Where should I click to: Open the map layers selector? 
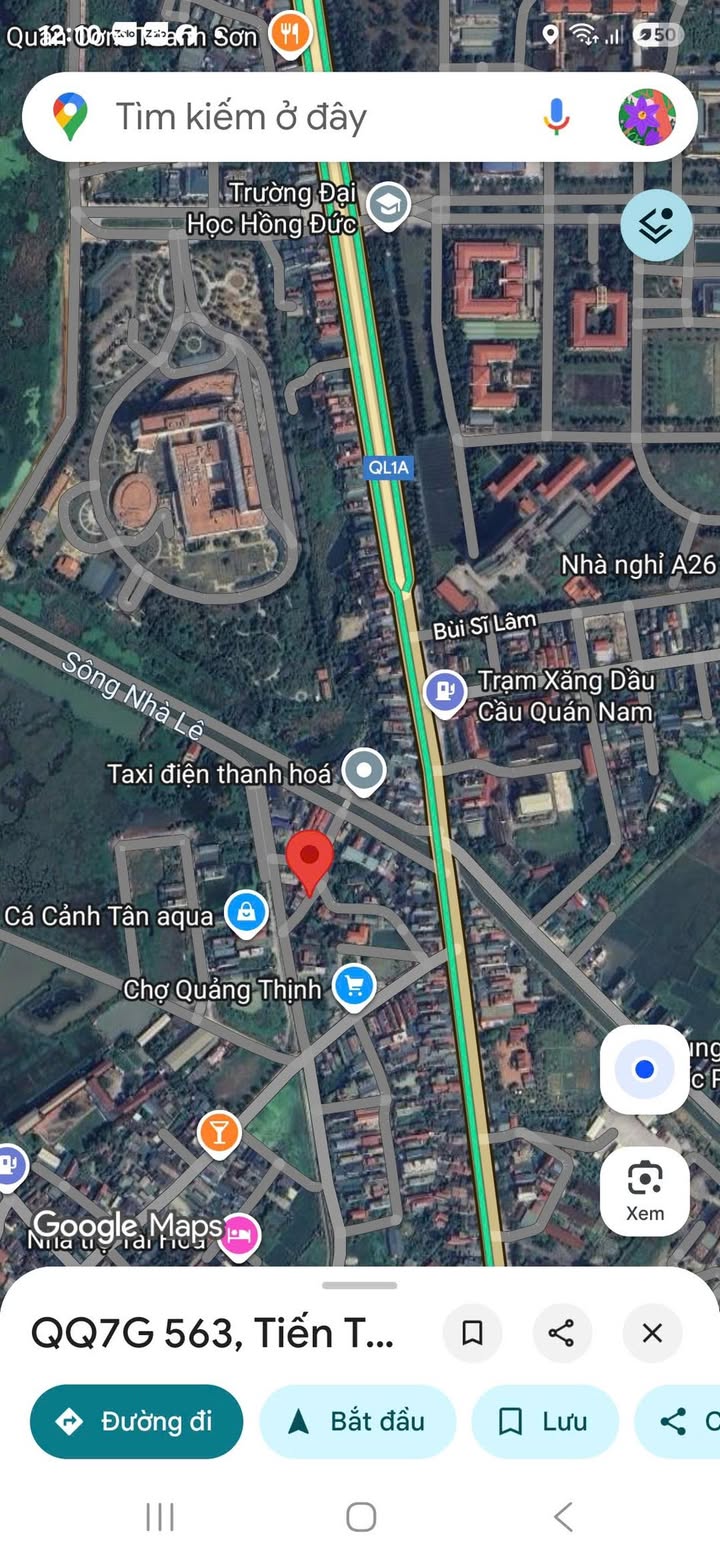tap(656, 226)
